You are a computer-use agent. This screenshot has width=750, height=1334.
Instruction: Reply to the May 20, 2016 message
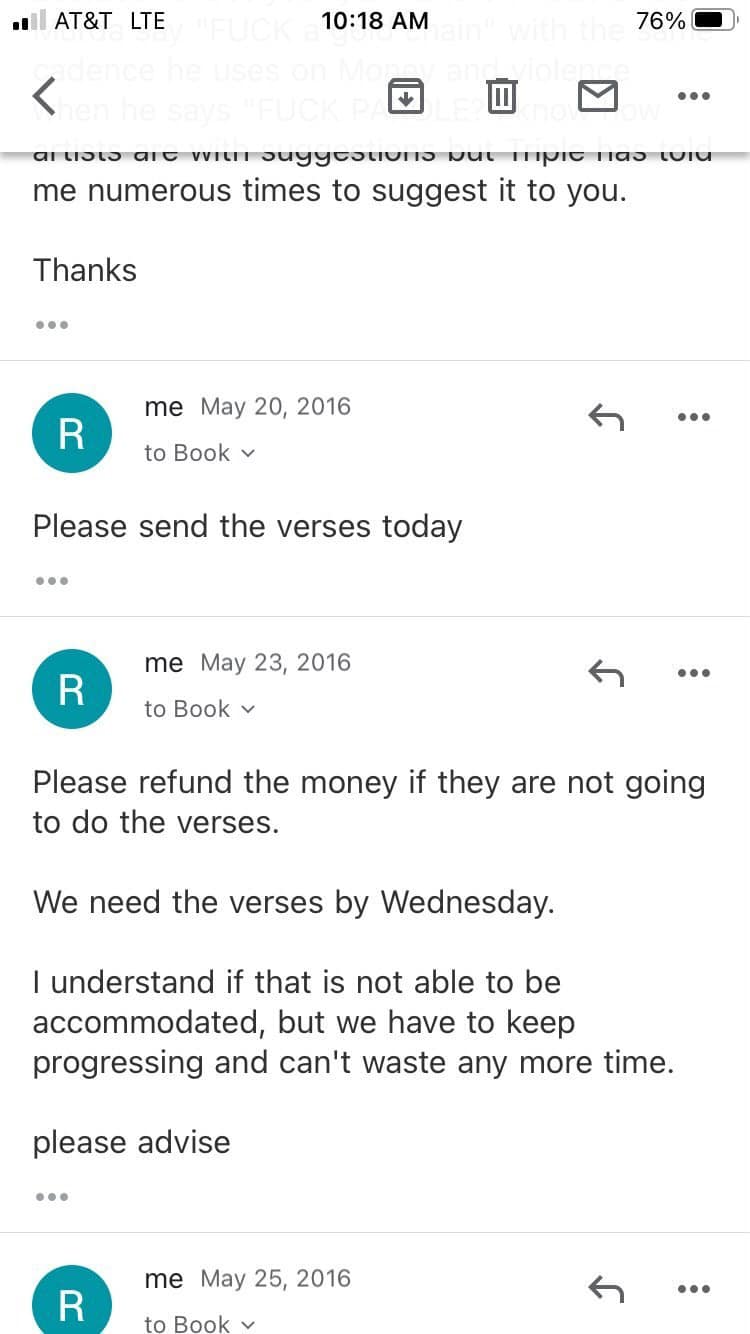coord(605,417)
